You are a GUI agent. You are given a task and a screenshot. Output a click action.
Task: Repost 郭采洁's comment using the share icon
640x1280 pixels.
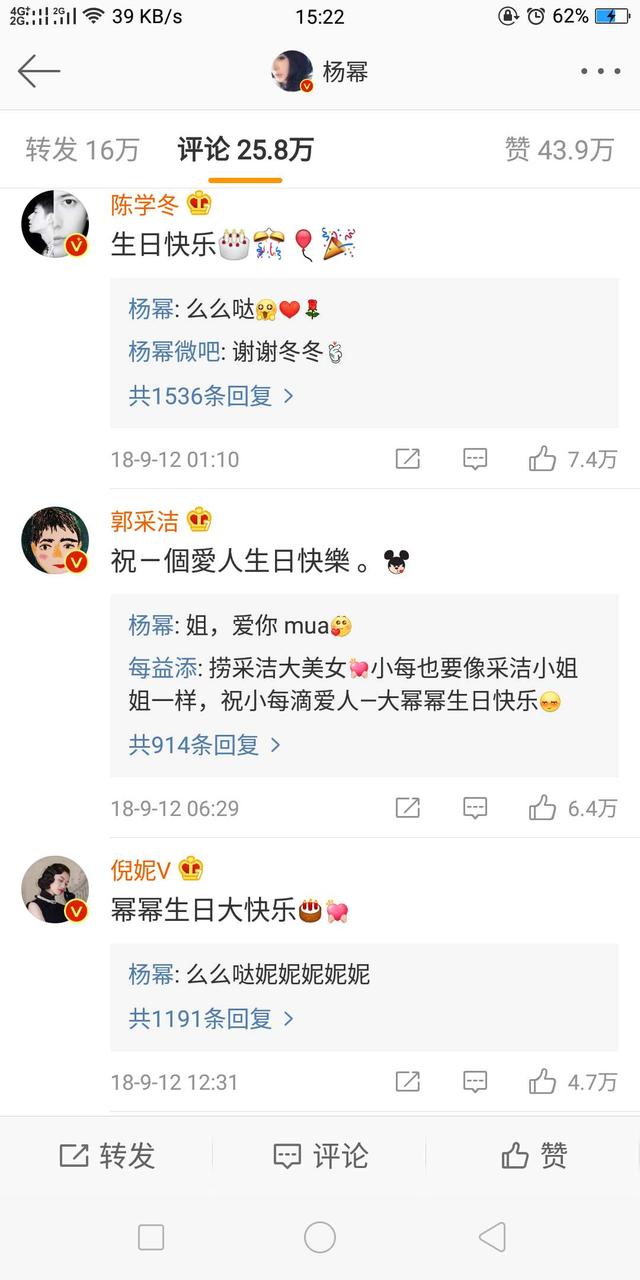click(407, 807)
